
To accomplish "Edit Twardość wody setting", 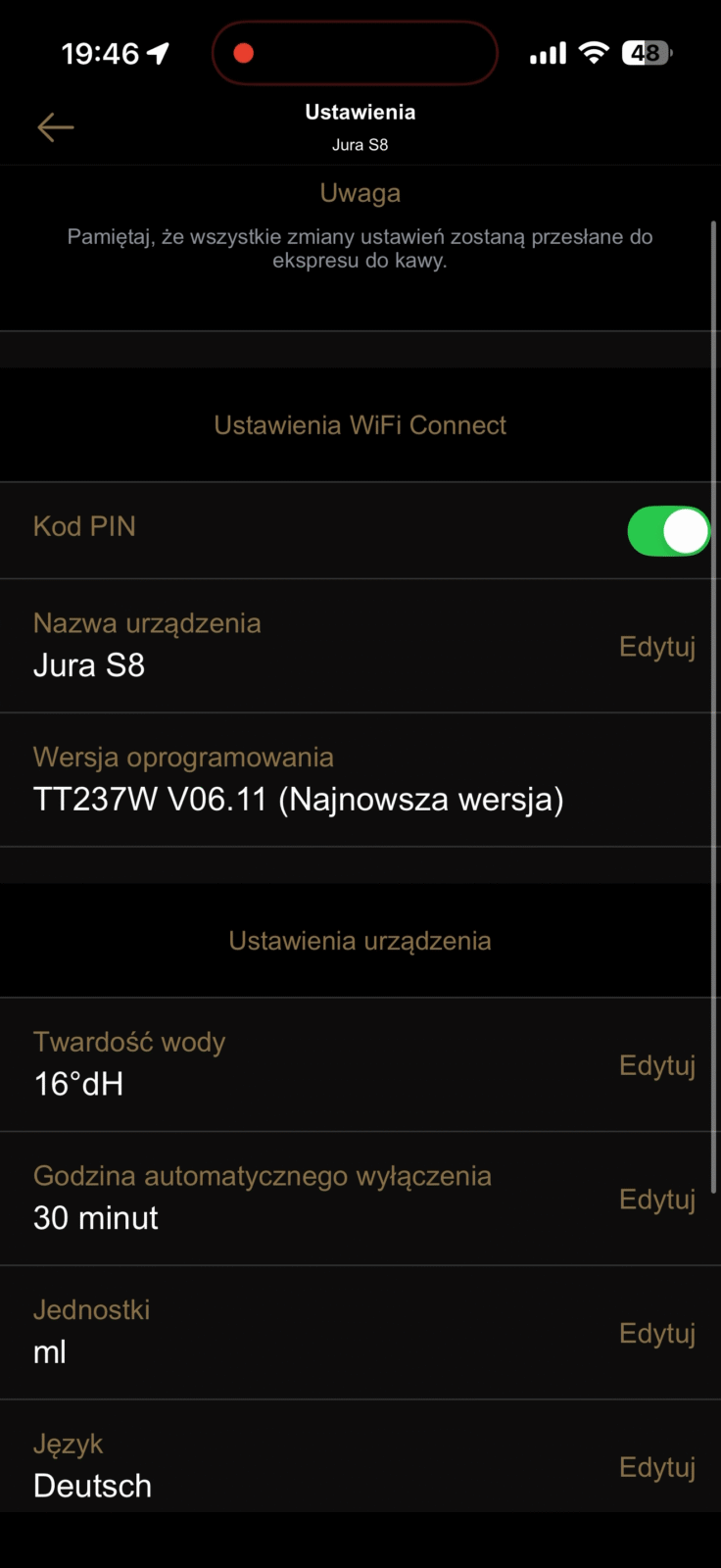I will (656, 1065).
